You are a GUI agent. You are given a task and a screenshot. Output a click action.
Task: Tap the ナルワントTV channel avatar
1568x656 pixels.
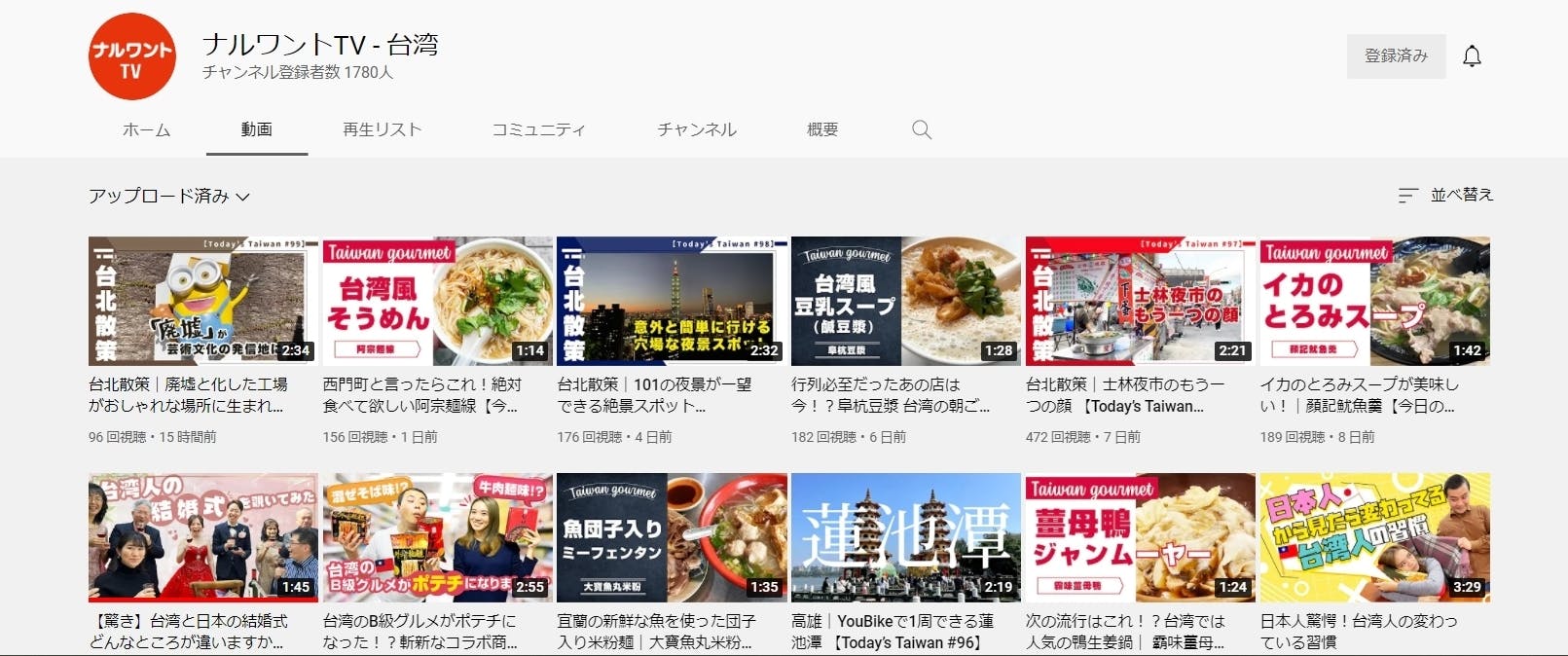tap(131, 56)
